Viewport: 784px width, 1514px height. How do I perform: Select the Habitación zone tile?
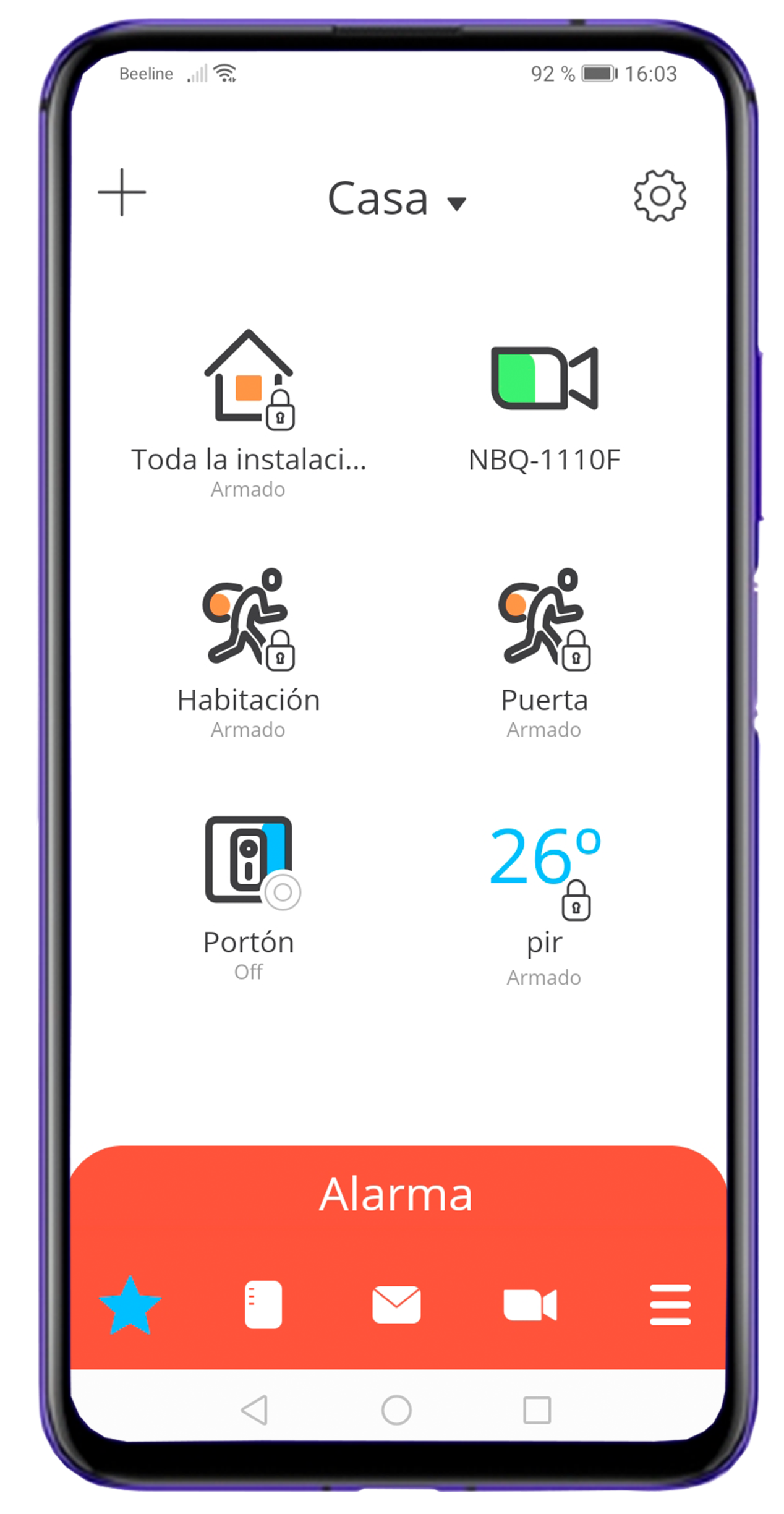point(249,653)
